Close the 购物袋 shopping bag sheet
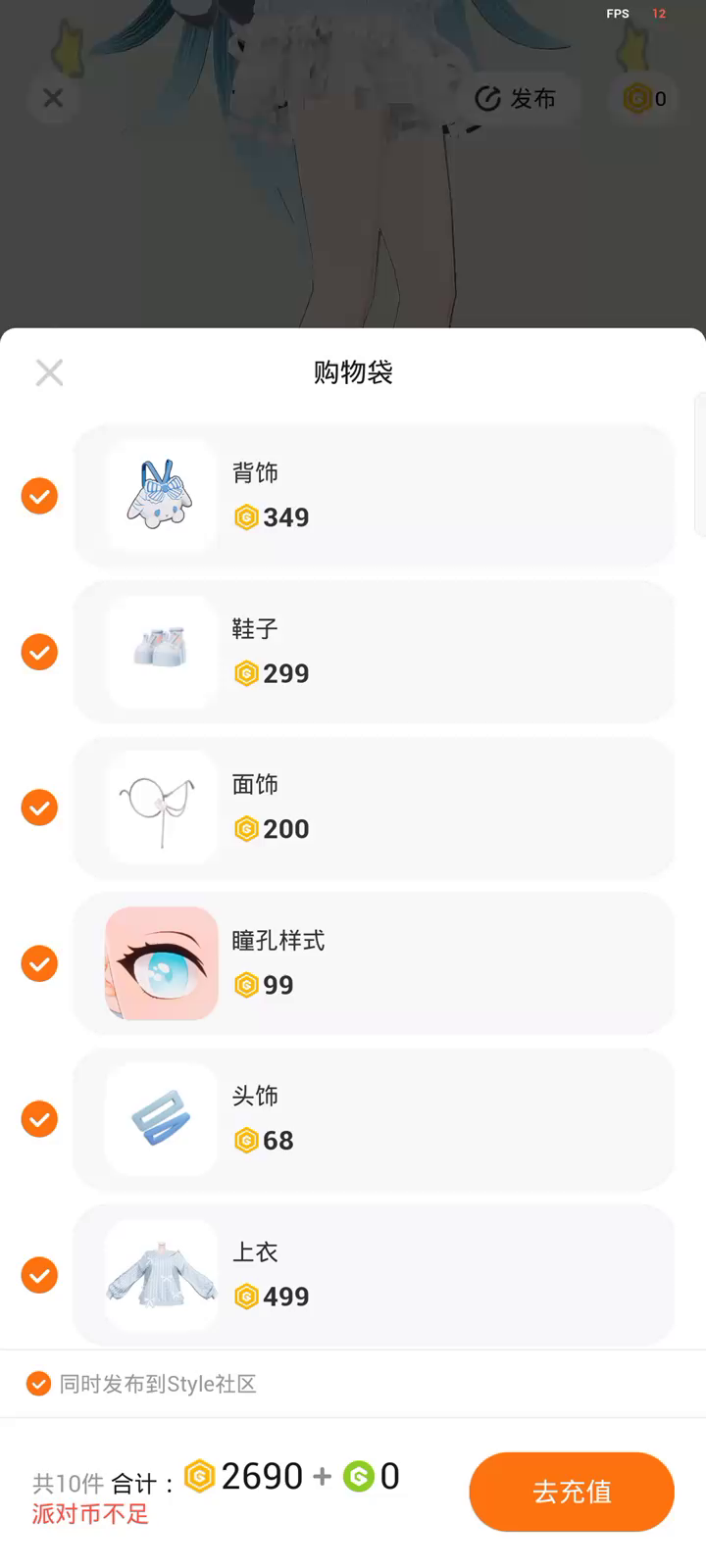This screenshot has height=1568, width=706. pyautogui.click(x=49, y=372)
